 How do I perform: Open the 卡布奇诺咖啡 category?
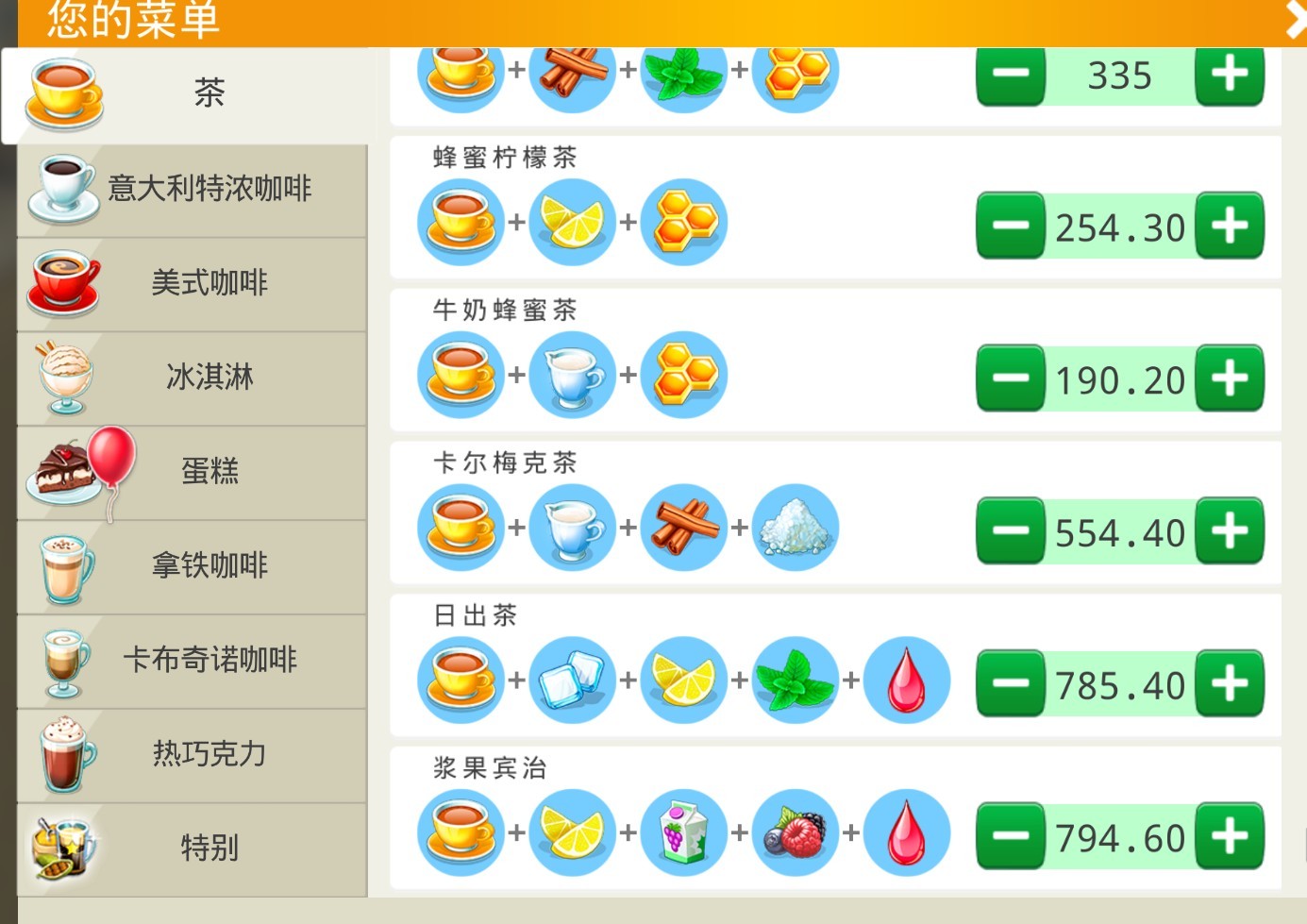coord(192,660)
